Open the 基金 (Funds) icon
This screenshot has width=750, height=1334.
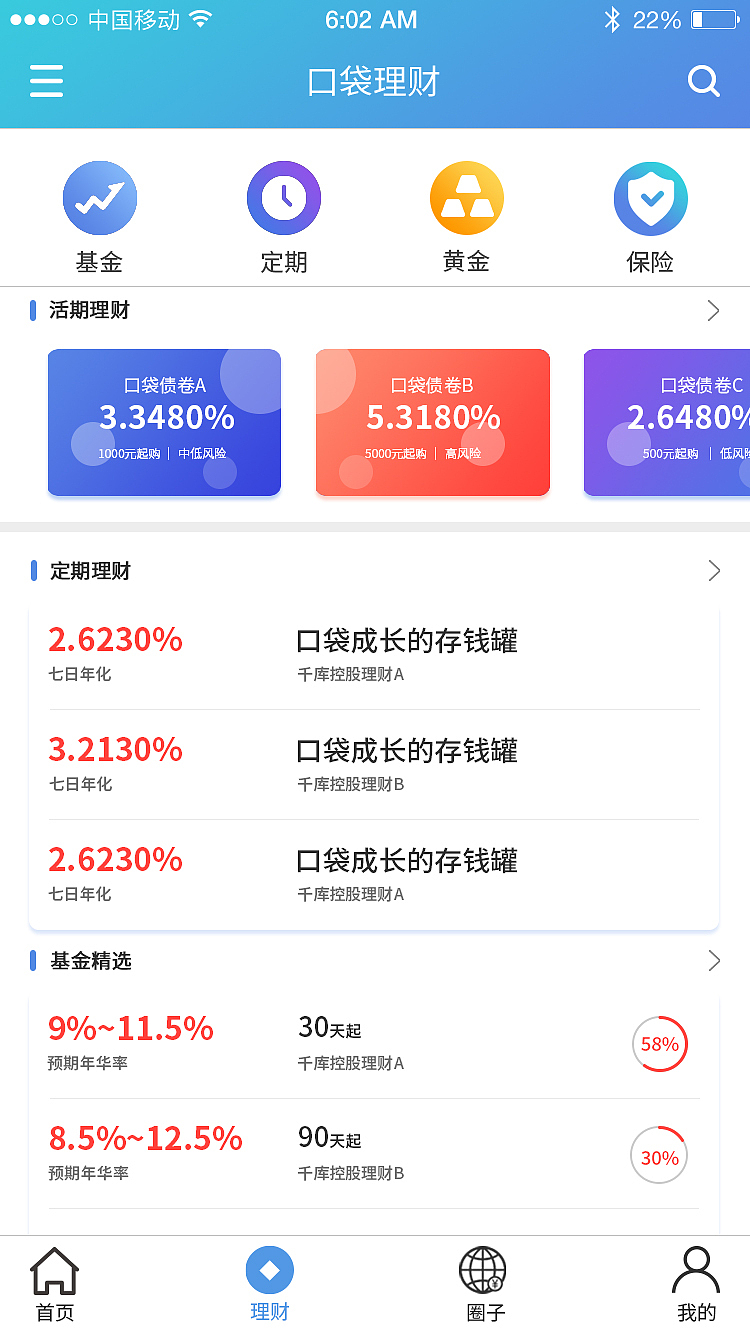point(100,197)
